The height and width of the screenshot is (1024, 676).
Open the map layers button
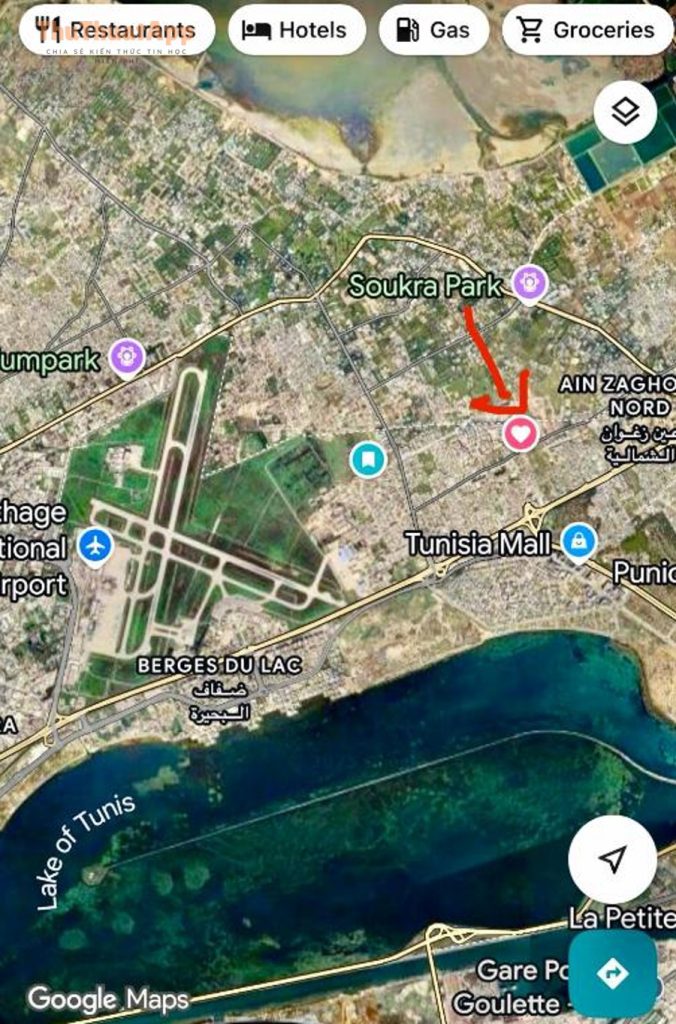(625, 113)
